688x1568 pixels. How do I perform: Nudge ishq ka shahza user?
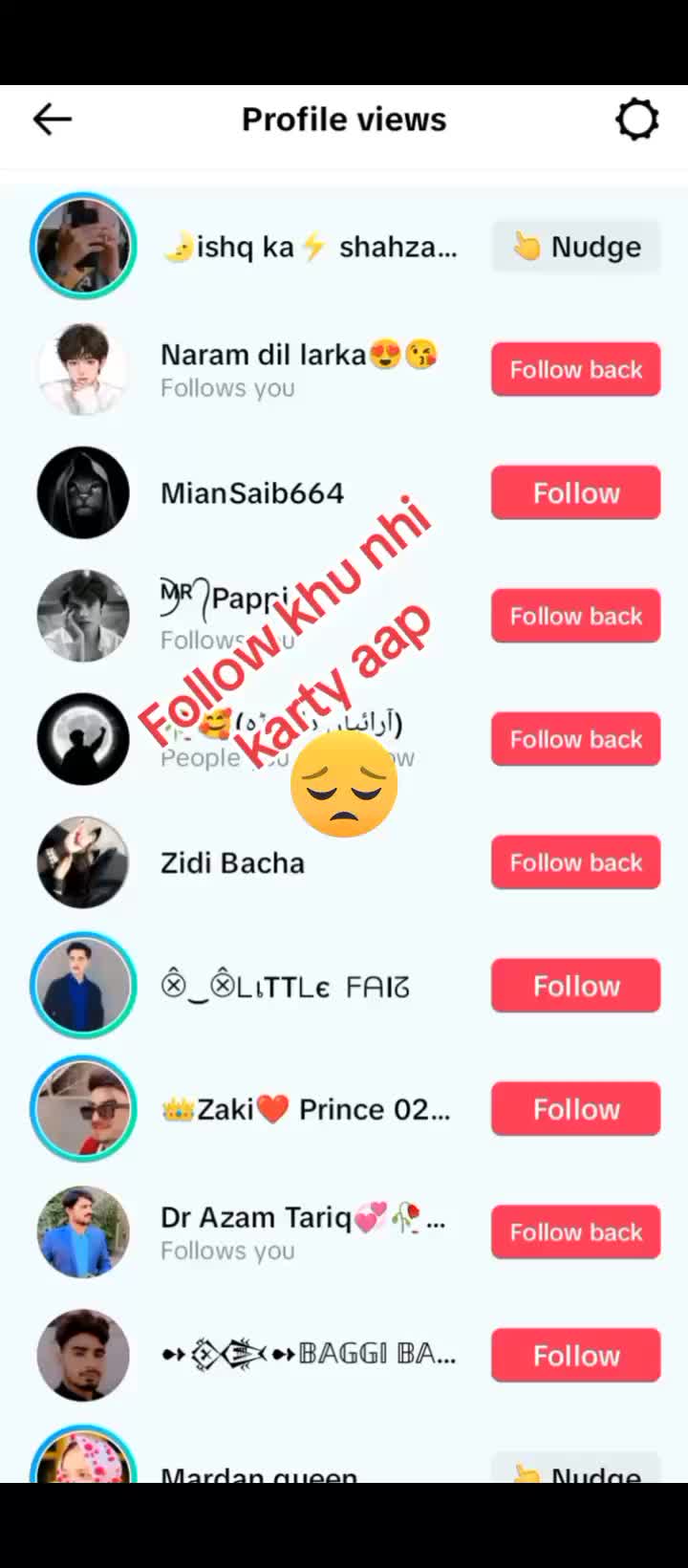576,247
